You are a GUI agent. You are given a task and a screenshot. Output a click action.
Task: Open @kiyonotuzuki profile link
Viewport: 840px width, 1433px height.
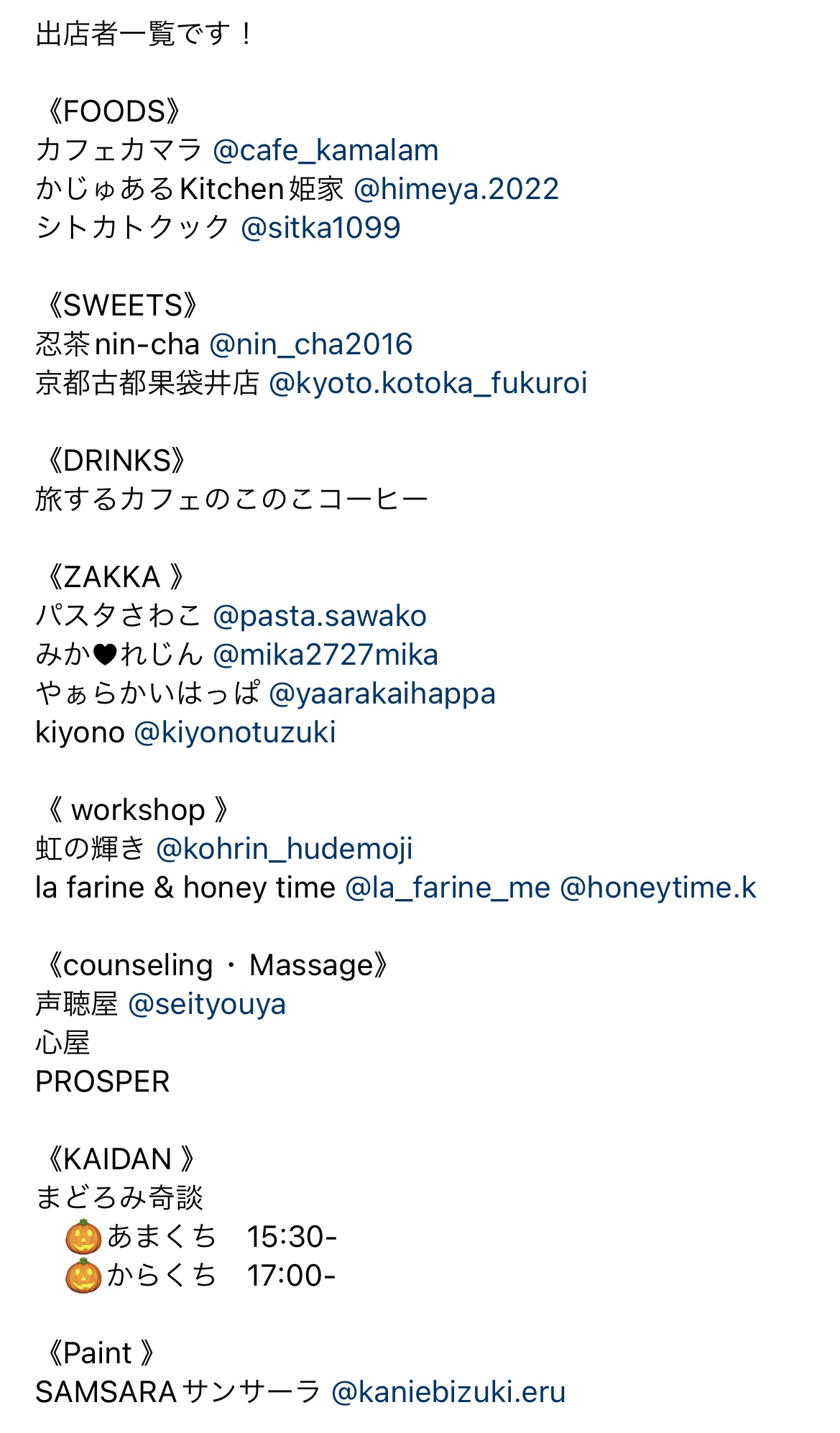click(235, 733)
